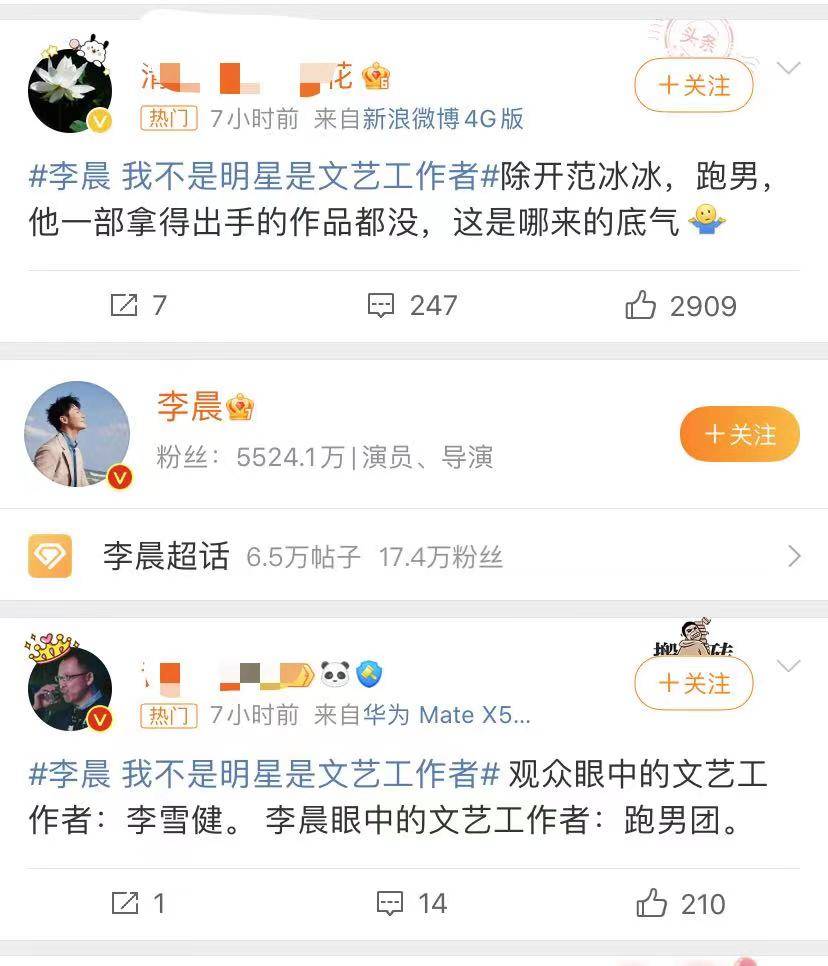Expand options chevron on the 李雪健 post
This screenshot has height=966, width=828.
[x=789, y=666]
